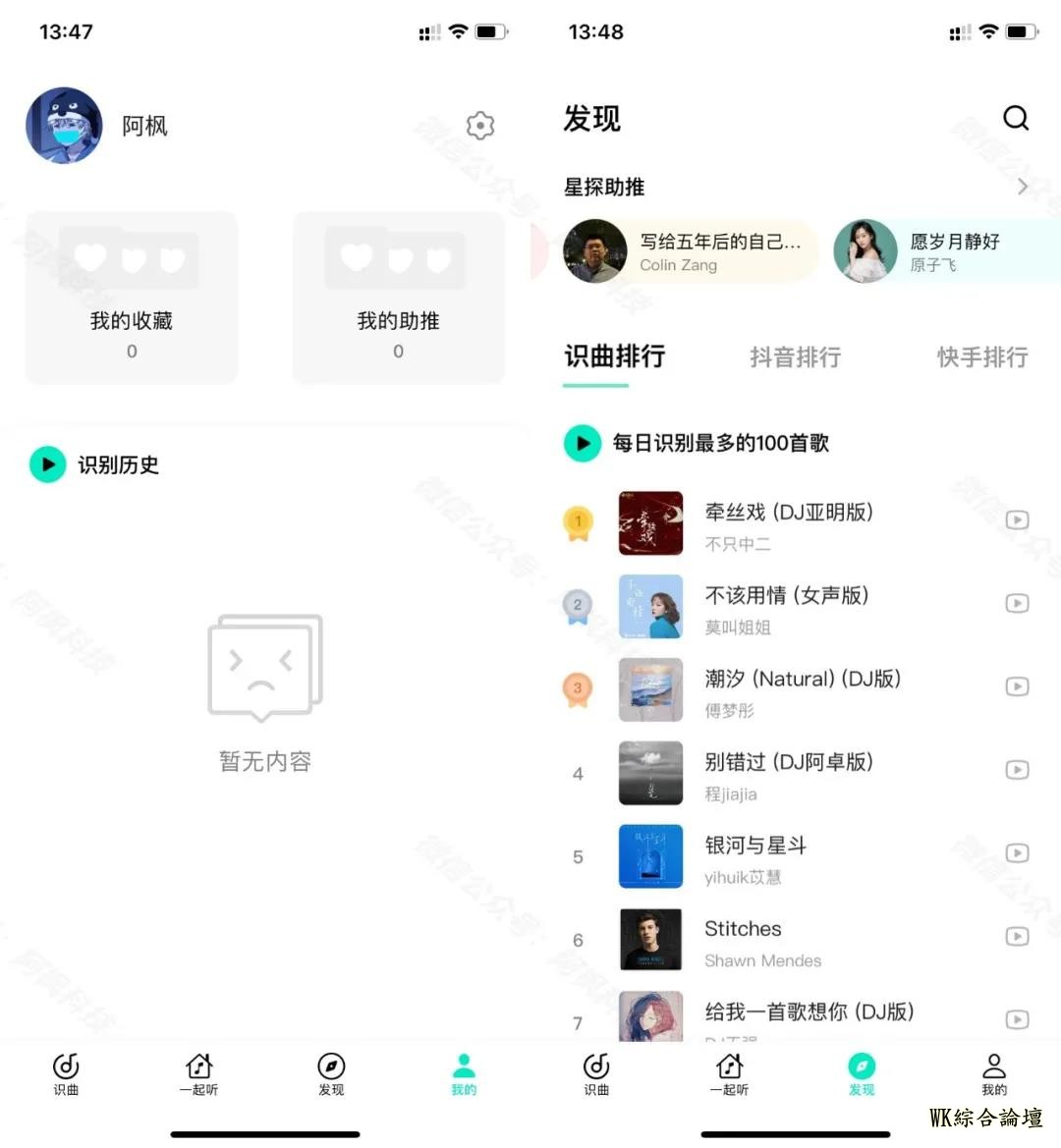The height and width of the screenshot is (1148, 1061).
Task: Switch to the 快手排行 tab
Action: pos(981,357)
